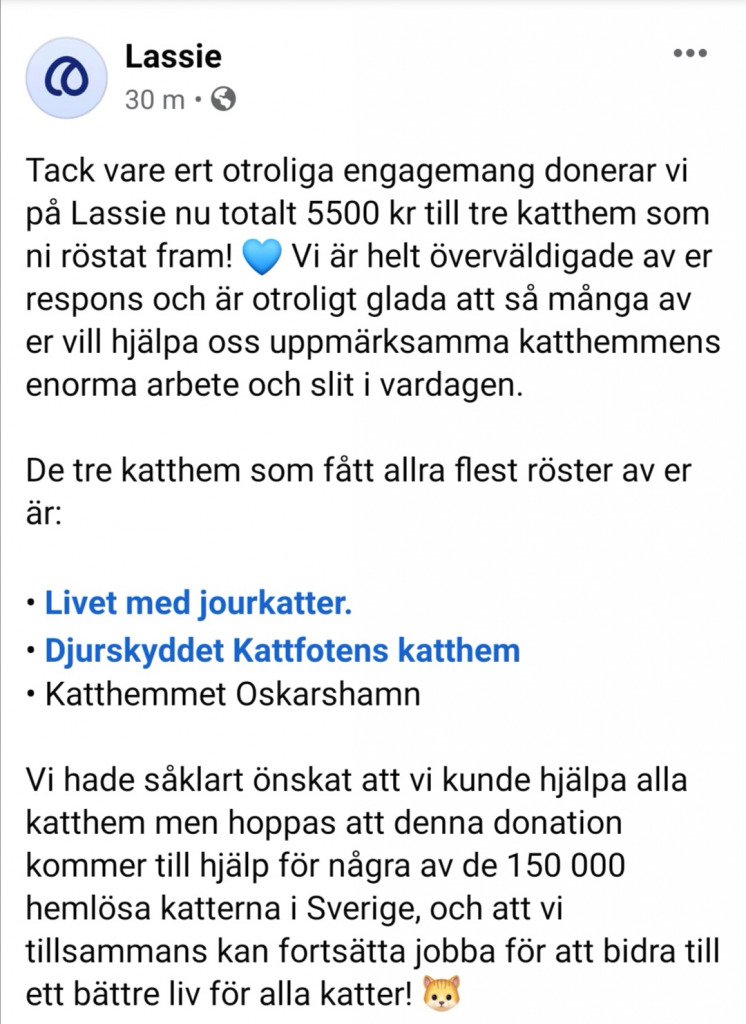Open the post's three-dot options menu

click(690, 53)
